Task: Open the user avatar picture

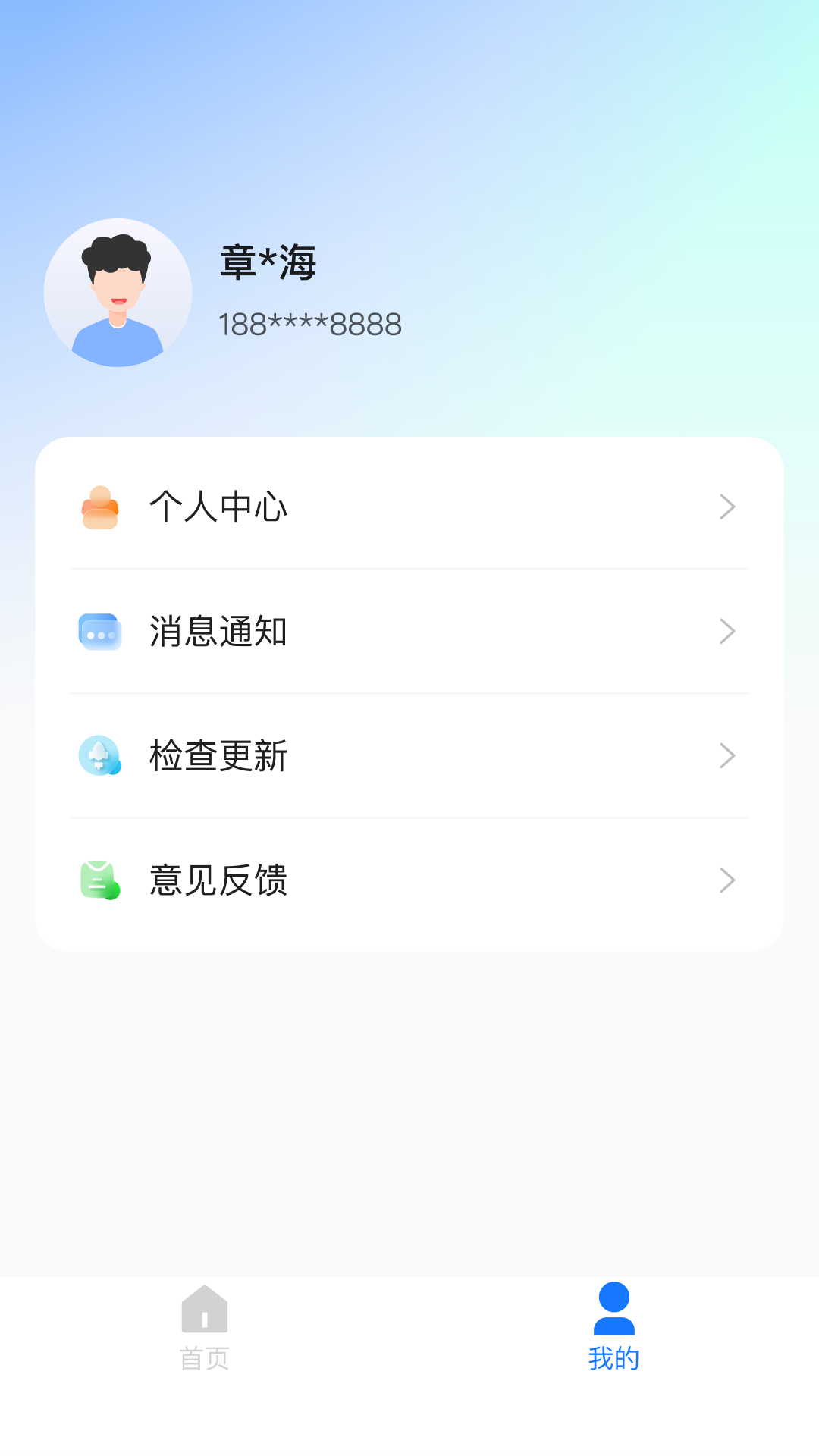Action: coord(118,293)
